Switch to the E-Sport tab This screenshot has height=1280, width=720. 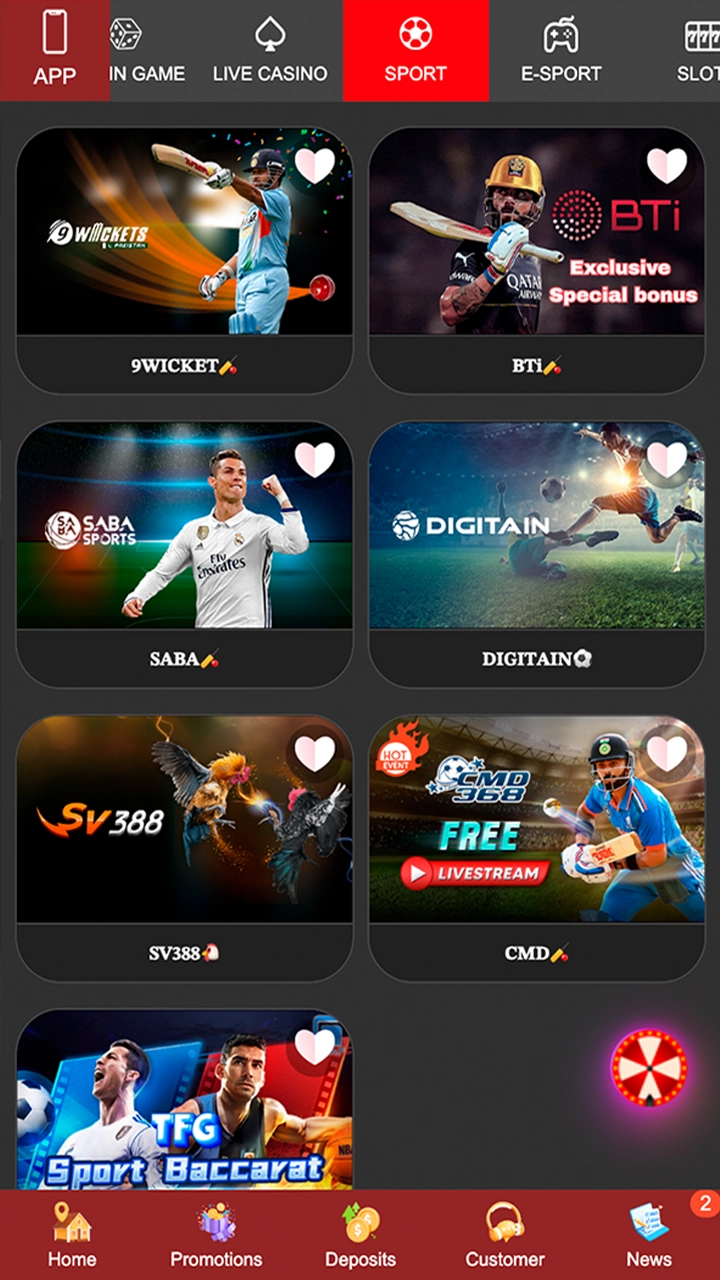click(560, 50)
